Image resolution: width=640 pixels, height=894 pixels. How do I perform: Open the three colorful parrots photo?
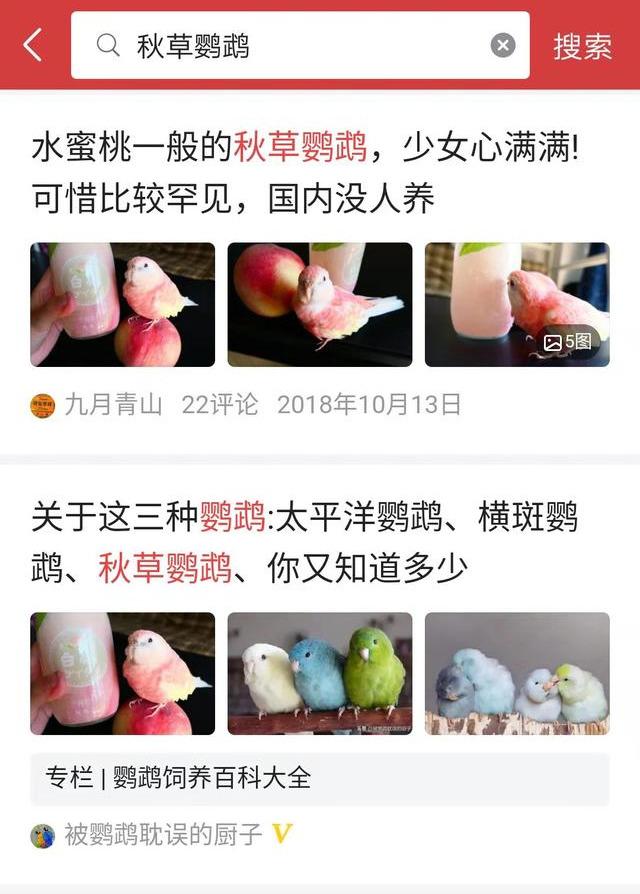(319, 674)
